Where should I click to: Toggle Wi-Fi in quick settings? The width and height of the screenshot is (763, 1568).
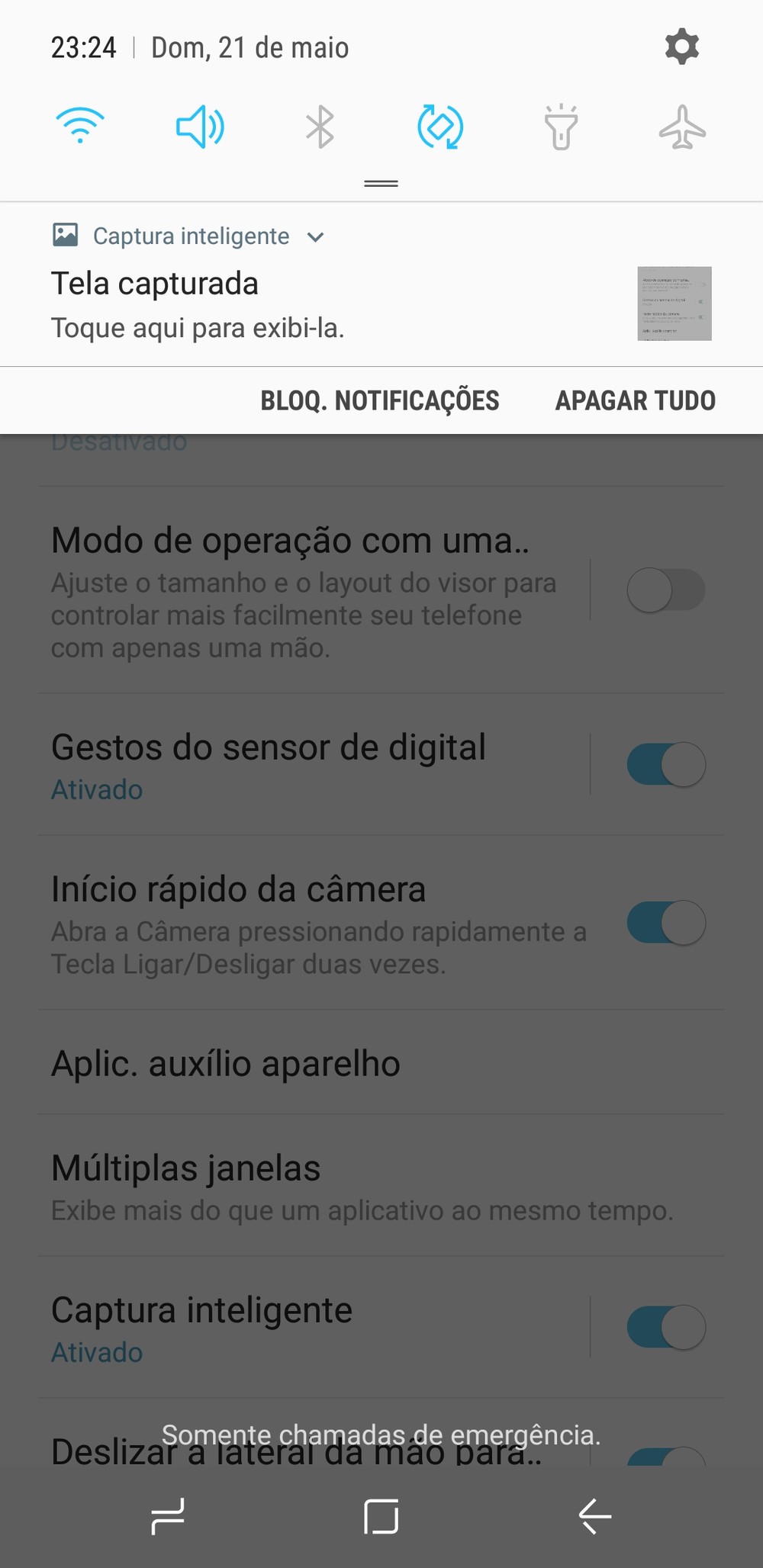click(80, 127)
